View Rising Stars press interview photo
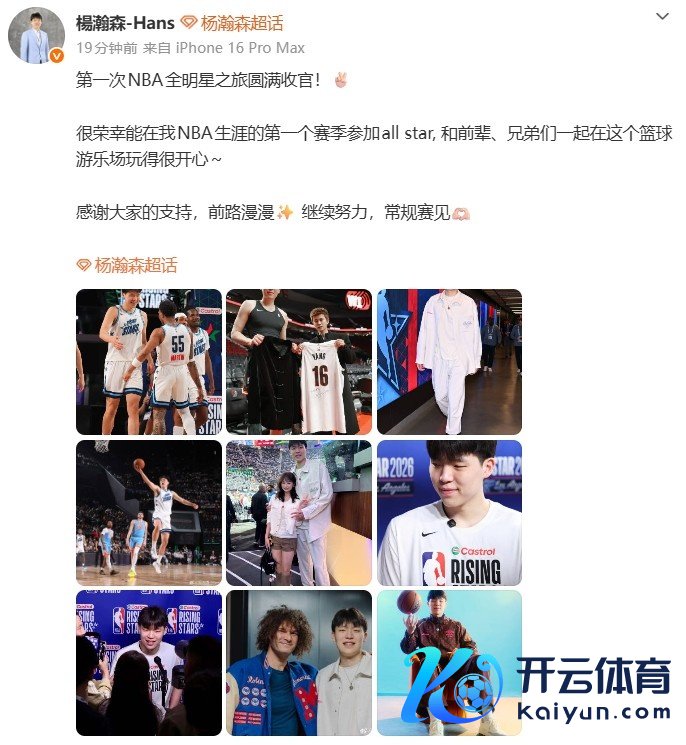This screenshot has height=745, width=686. [x=149, y=662]
